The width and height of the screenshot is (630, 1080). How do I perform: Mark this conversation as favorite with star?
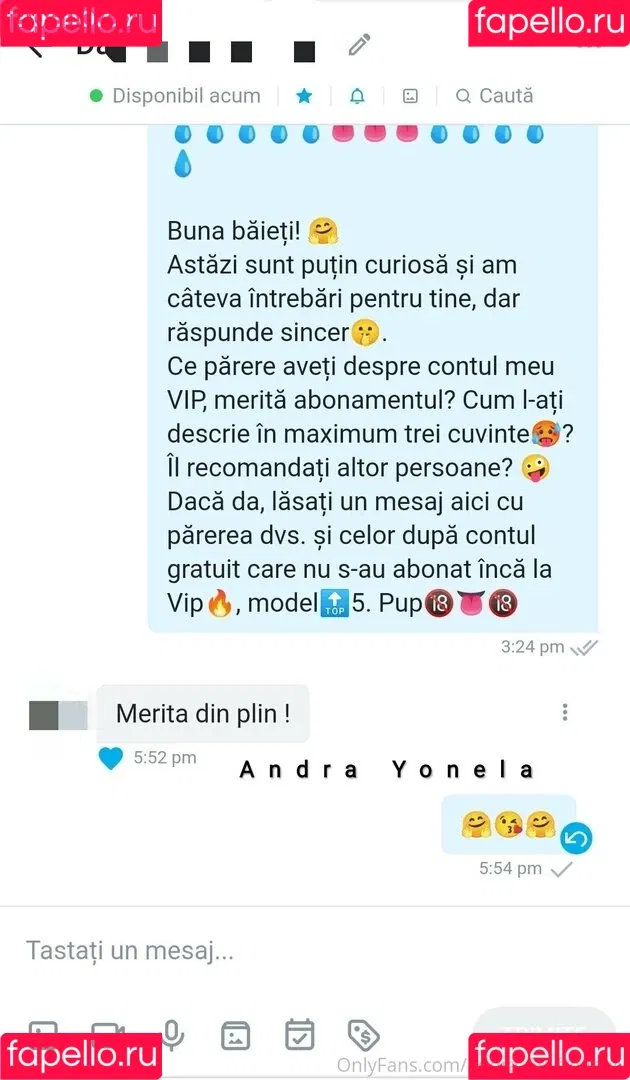click(x=304, y=96)
